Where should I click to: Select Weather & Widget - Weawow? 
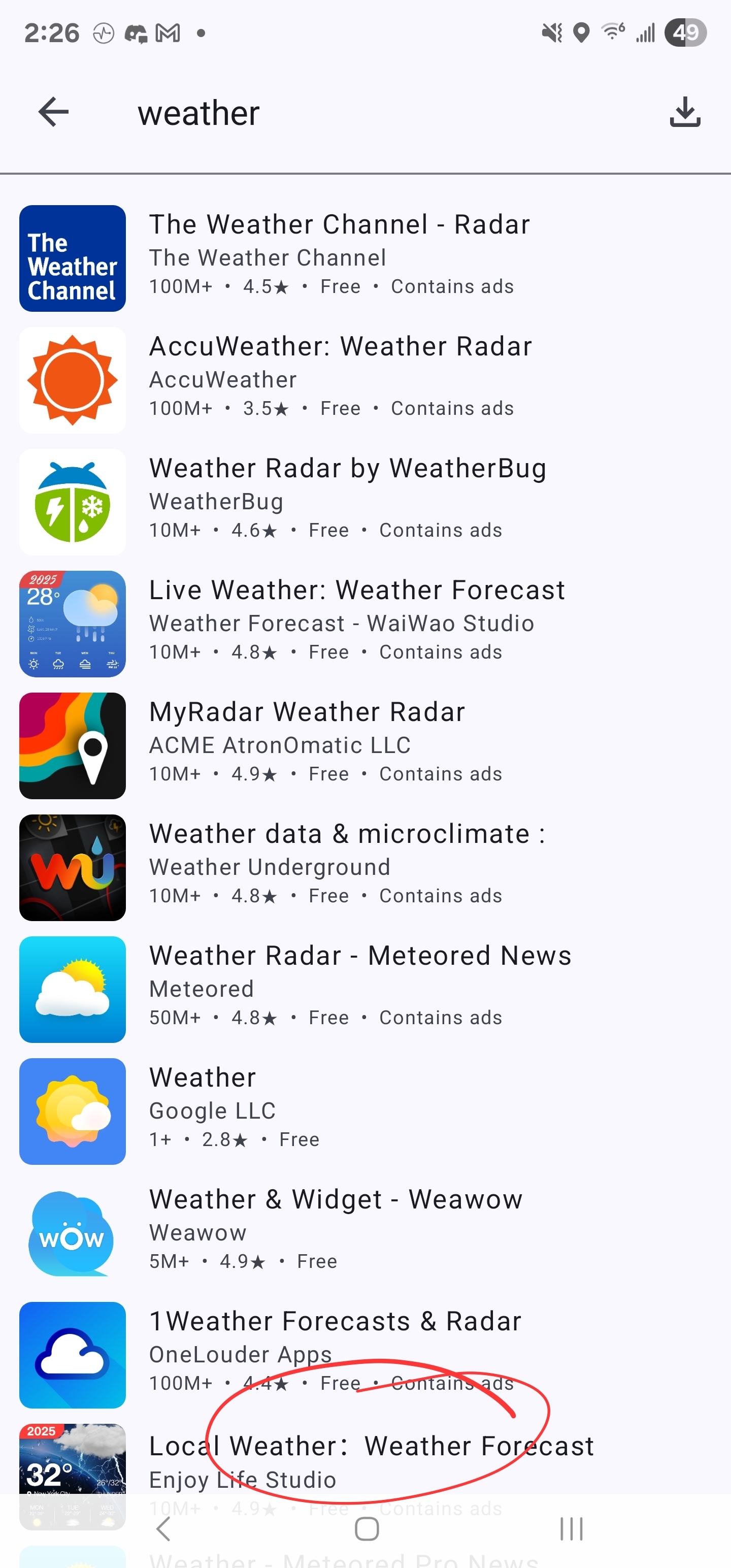coord(336,1232)
